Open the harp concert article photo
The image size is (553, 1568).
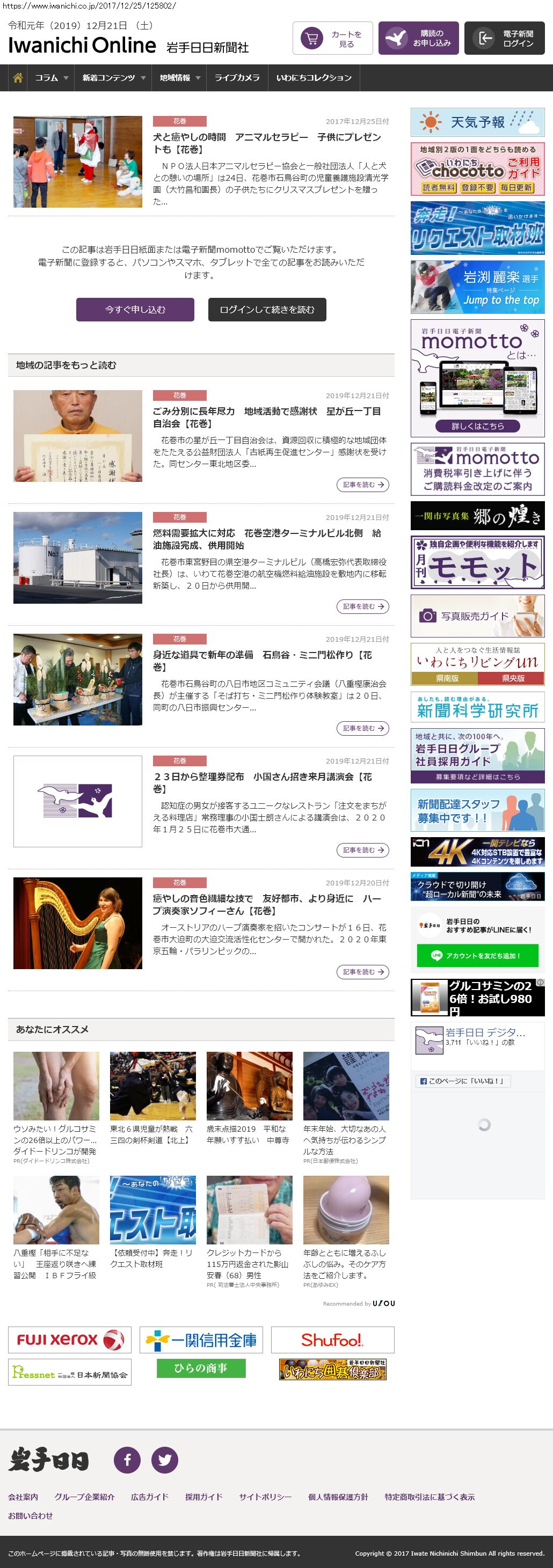pos(78,923)
